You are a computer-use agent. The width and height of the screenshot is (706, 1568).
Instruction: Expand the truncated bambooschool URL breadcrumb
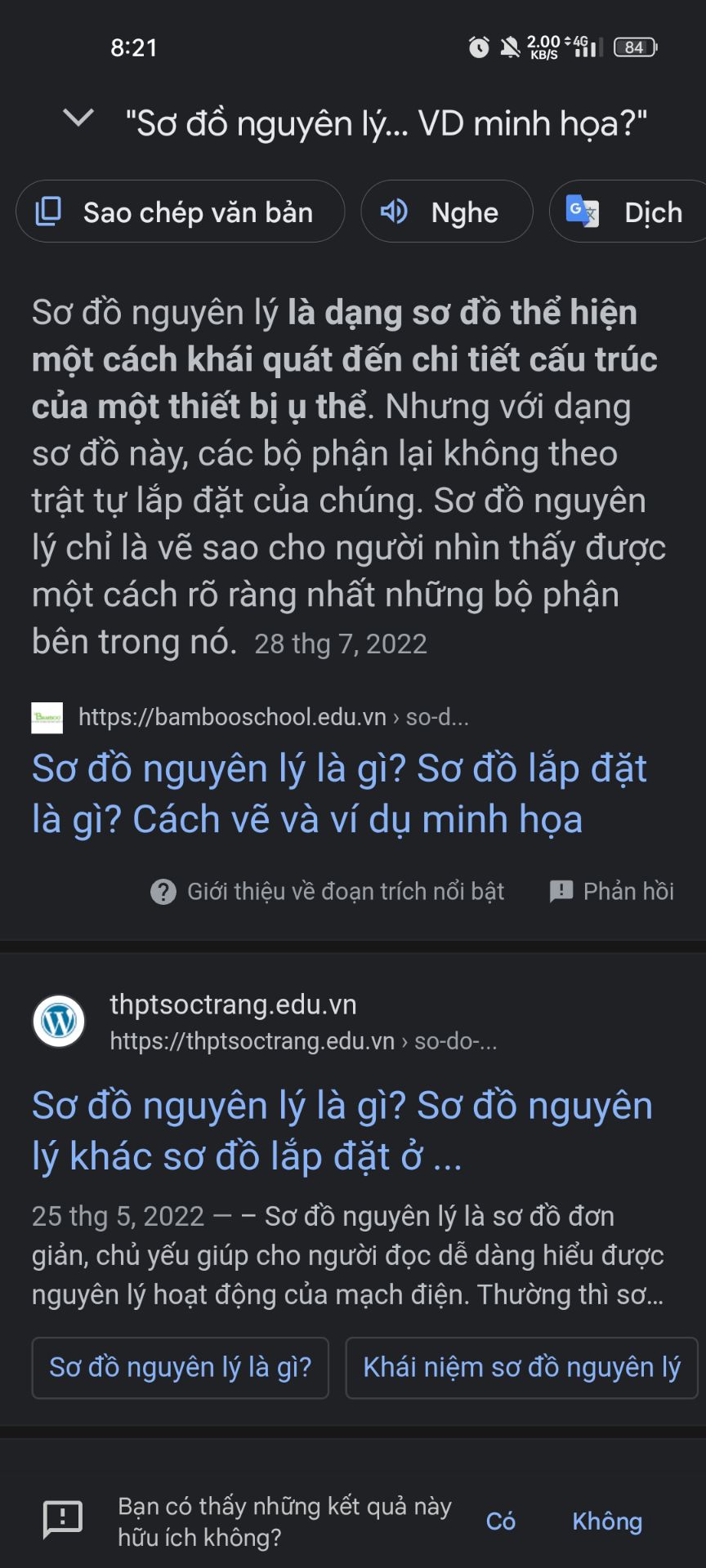coord(274,718)
